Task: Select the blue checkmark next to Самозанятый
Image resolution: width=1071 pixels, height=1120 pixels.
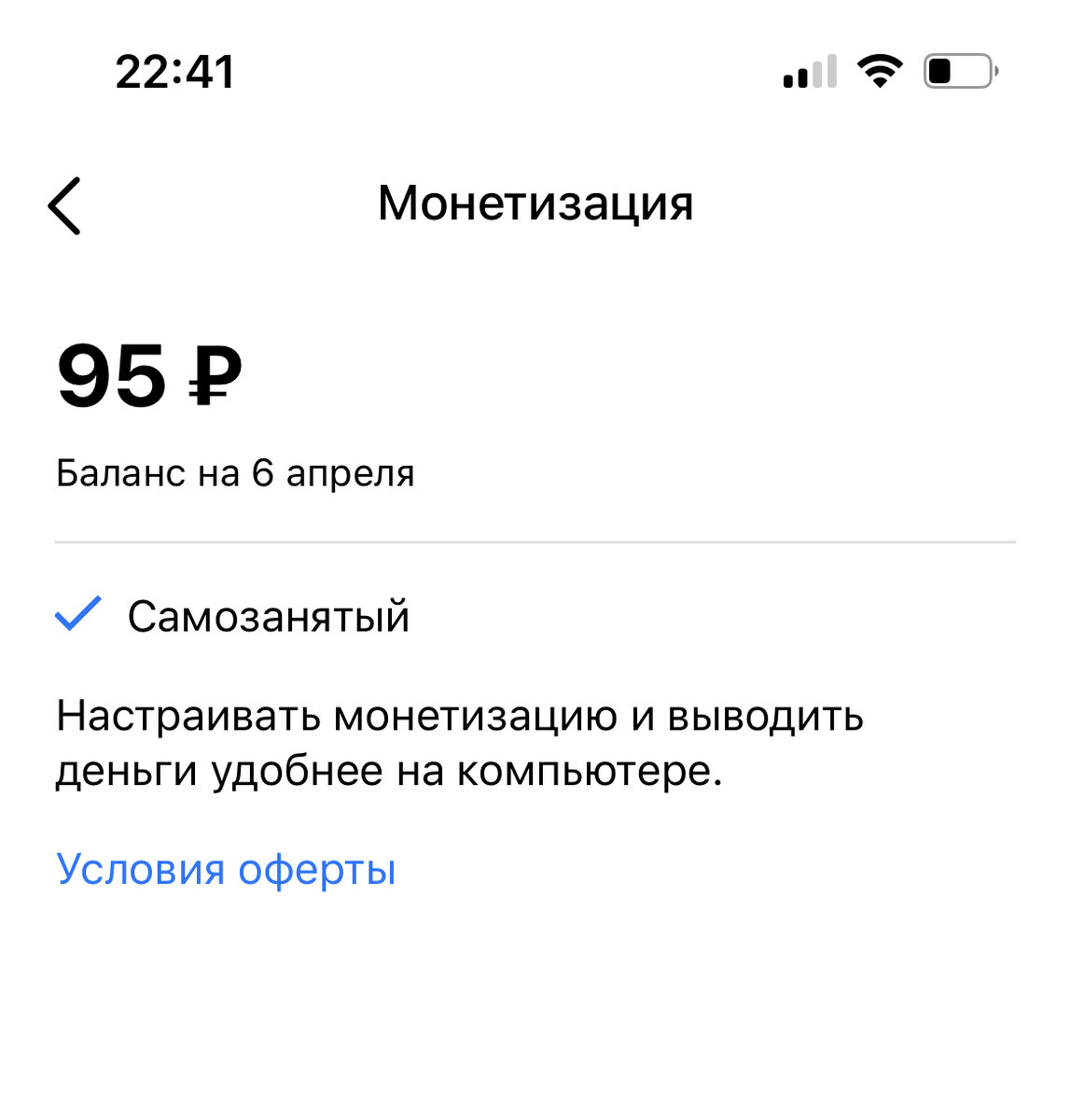Action: [76, 615]
